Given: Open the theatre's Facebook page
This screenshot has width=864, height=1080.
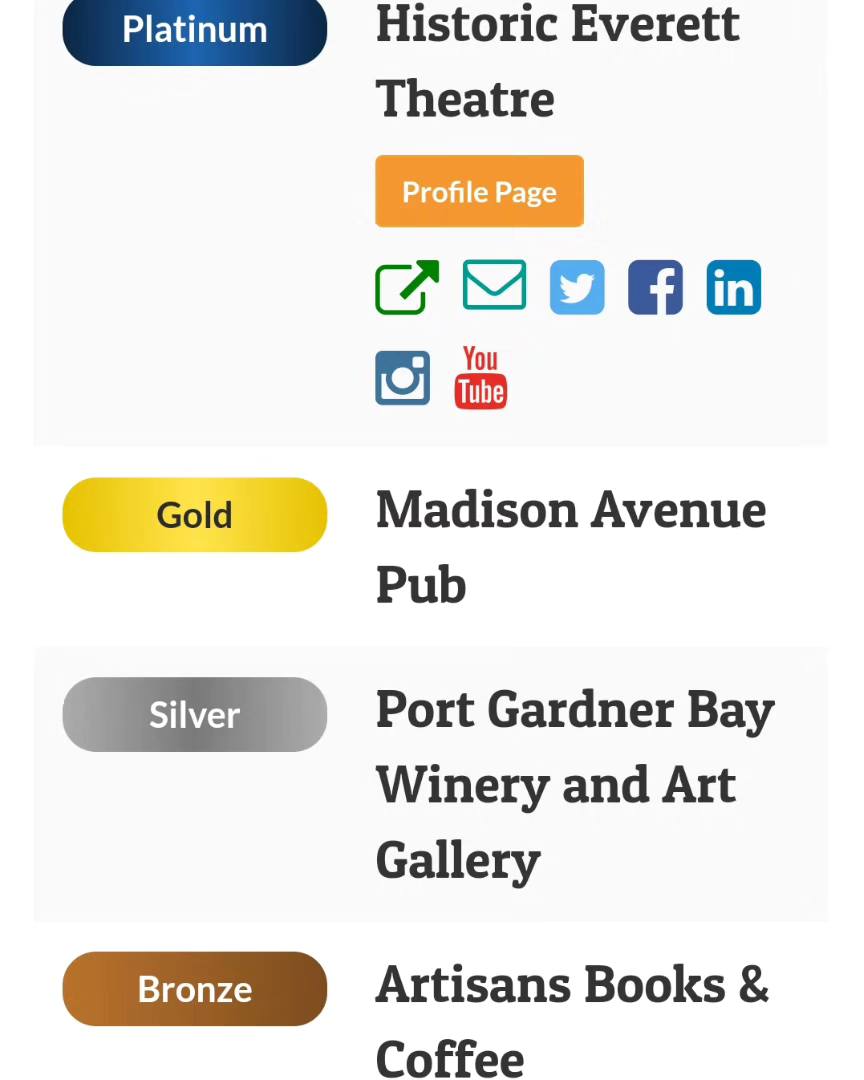Looking at the screenshot, I should click(655, 288).
